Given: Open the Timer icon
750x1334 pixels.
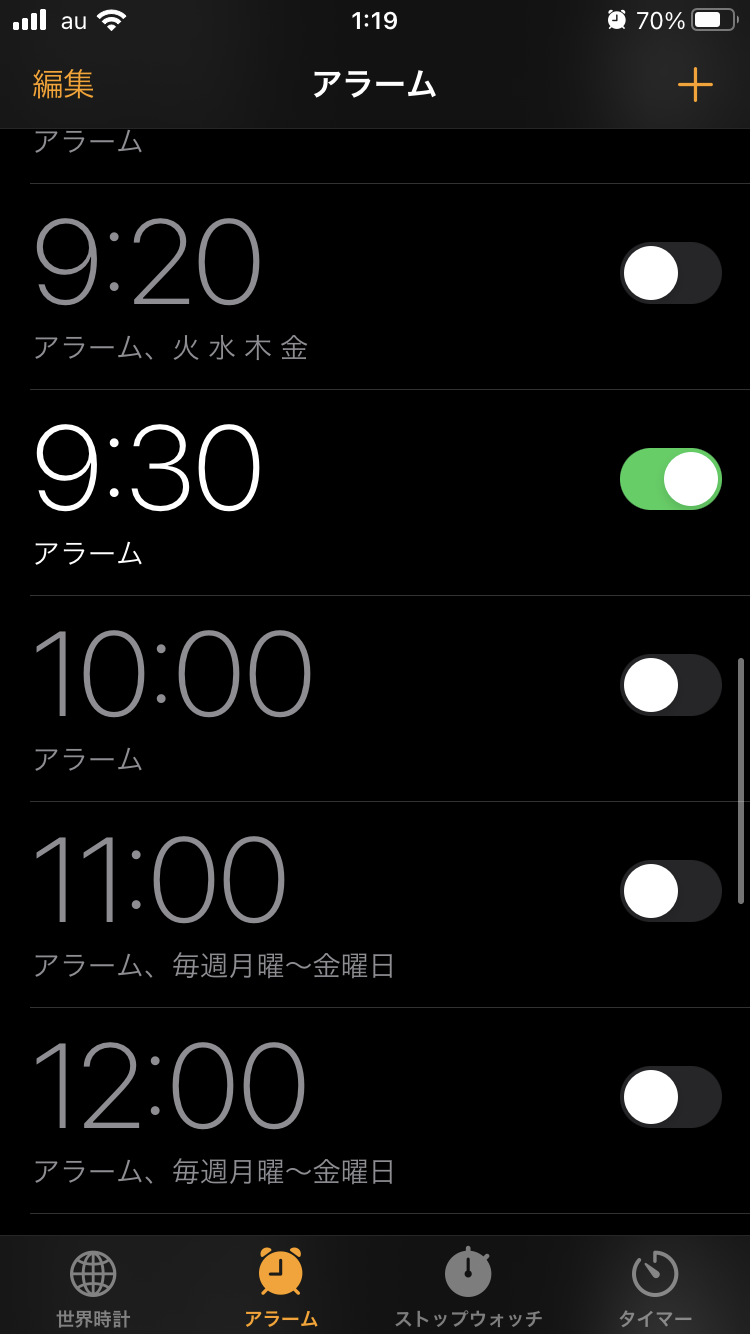Looking at the screenshot, I should [655, 1277].
